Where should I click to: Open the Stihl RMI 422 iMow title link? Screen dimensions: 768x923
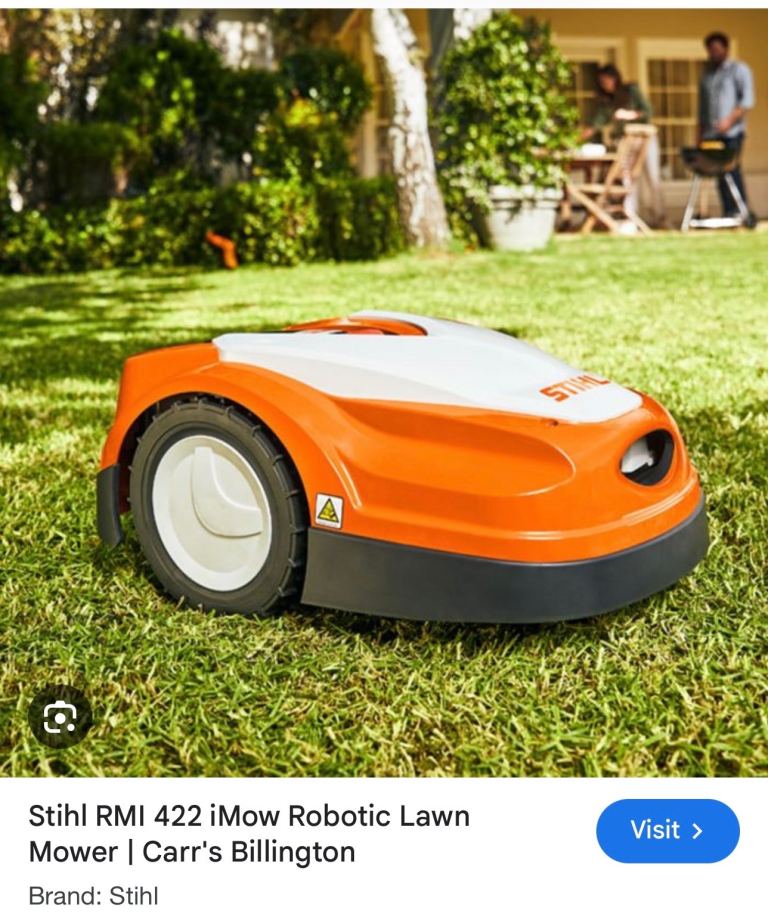[249, 833]
